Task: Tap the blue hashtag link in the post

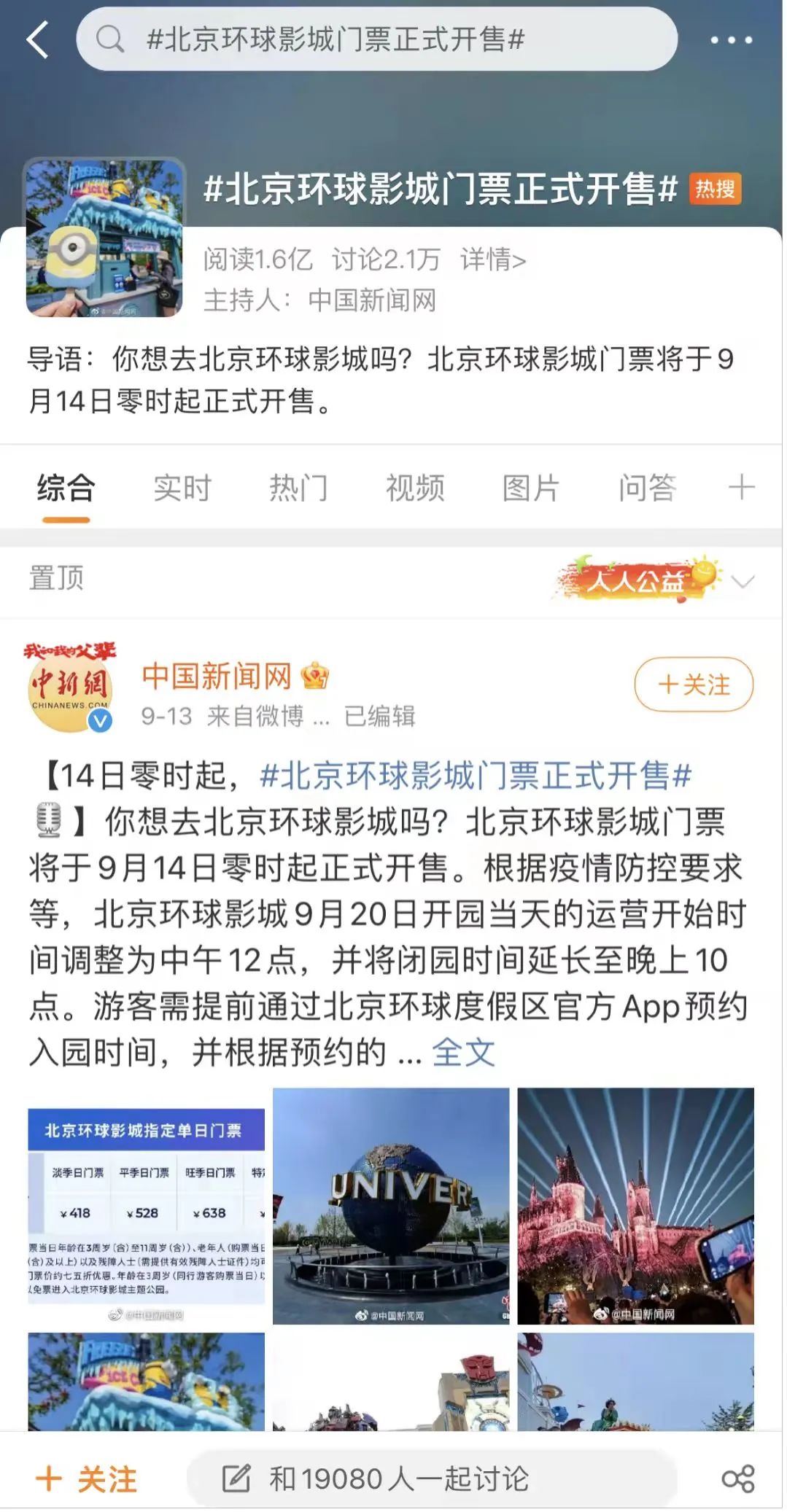Action: coord(476,775)
